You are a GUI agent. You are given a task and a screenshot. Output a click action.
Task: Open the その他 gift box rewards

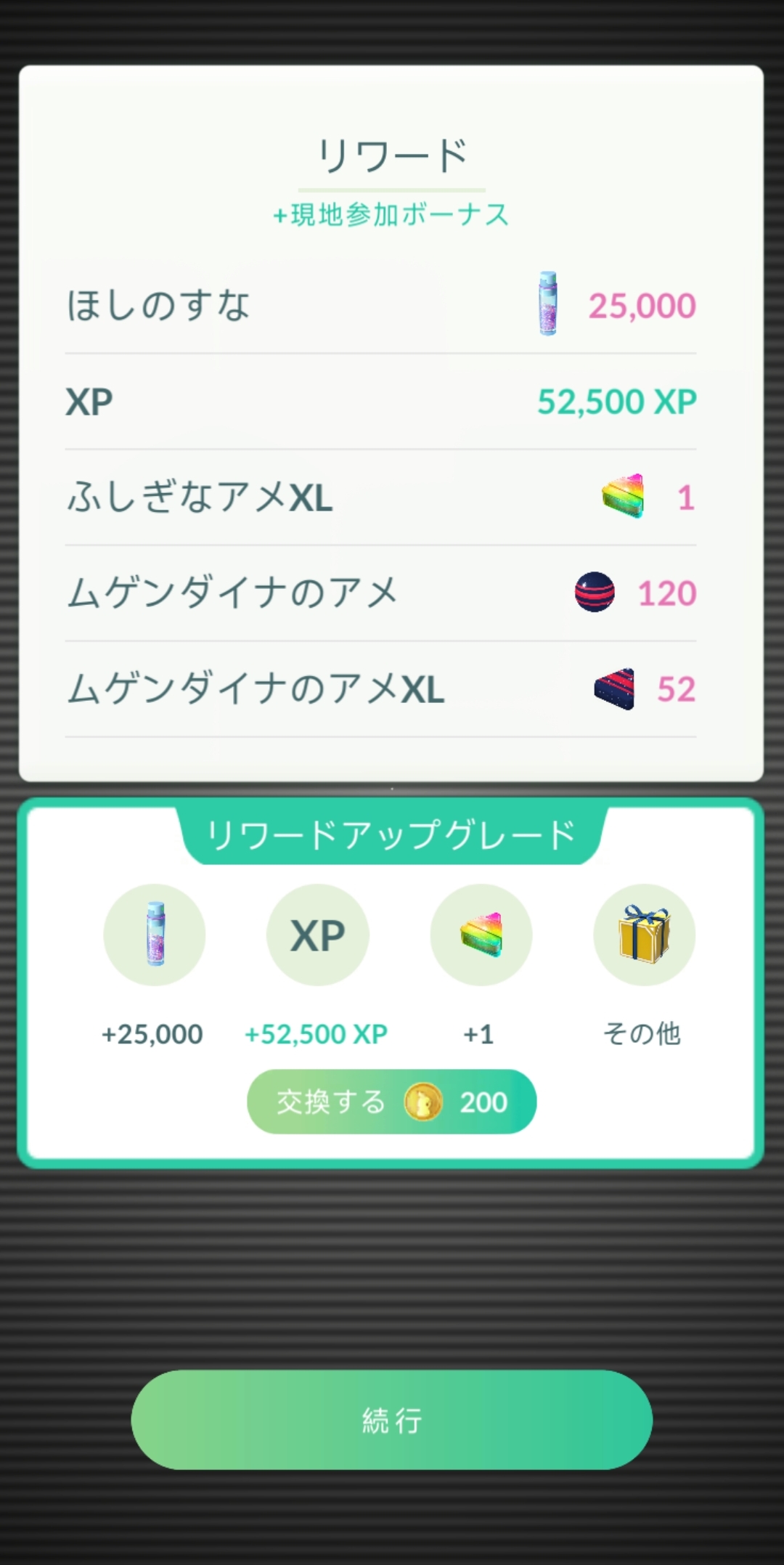[x=644, y=935]
